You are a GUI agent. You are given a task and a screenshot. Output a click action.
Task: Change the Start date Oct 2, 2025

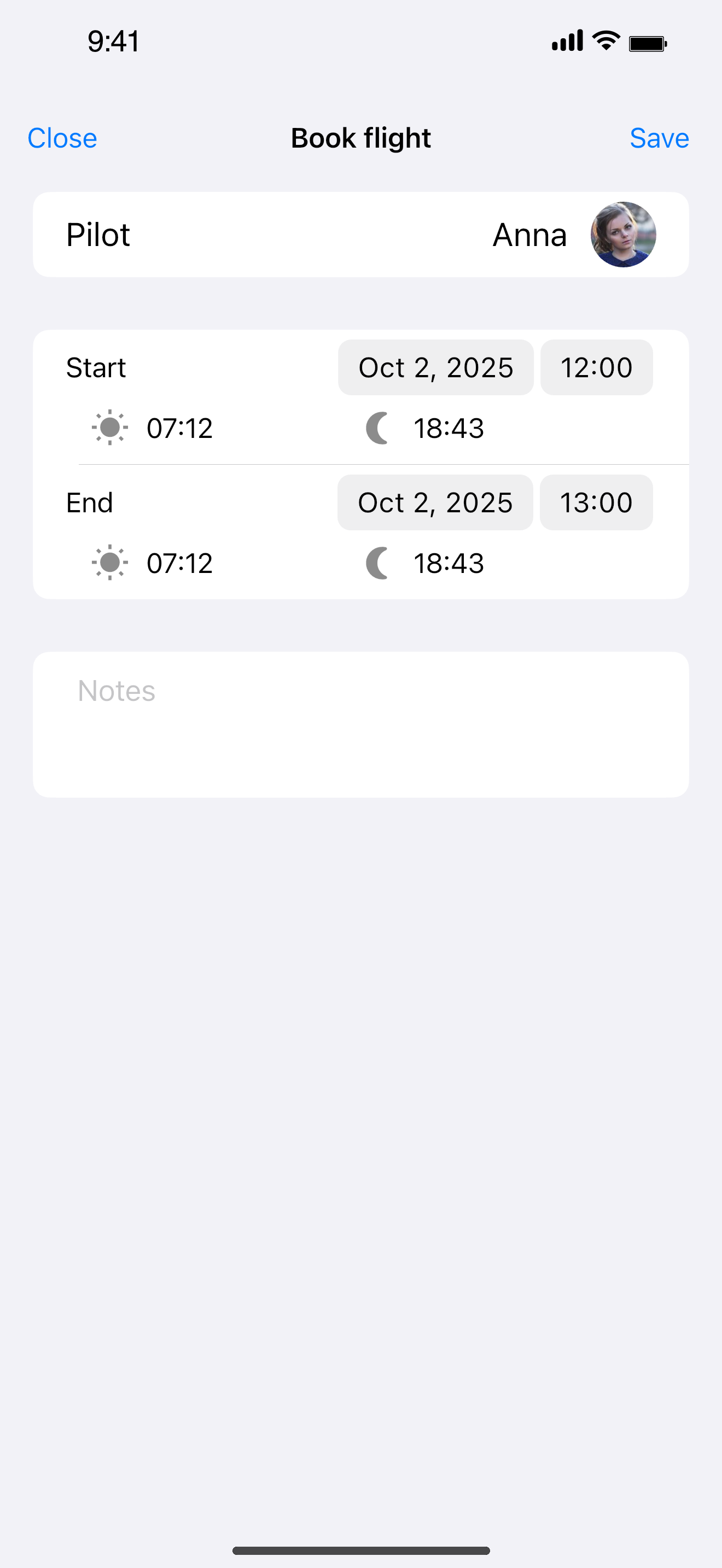[x=435, y=367]
